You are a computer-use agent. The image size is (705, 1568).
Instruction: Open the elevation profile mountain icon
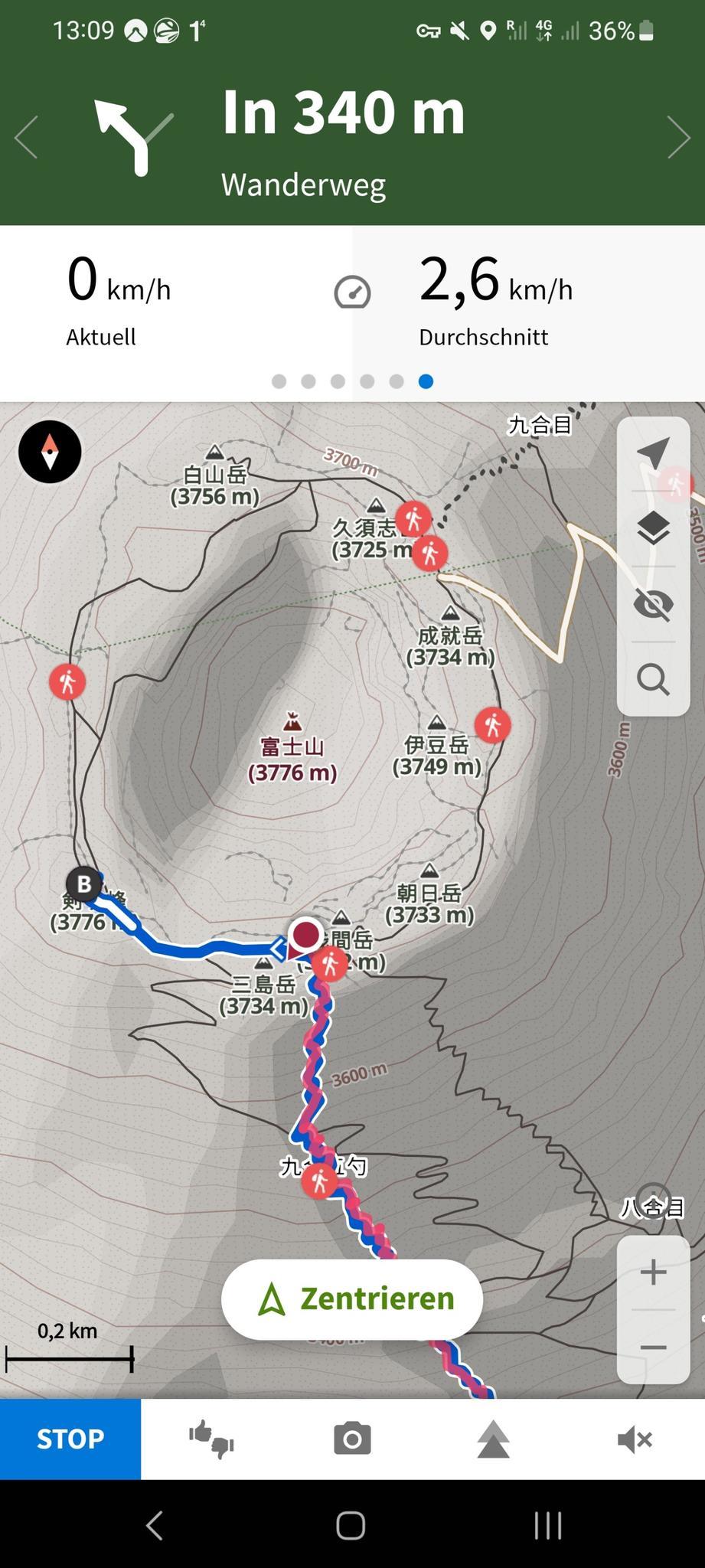pyautogui.click(x=493, y=1439)
